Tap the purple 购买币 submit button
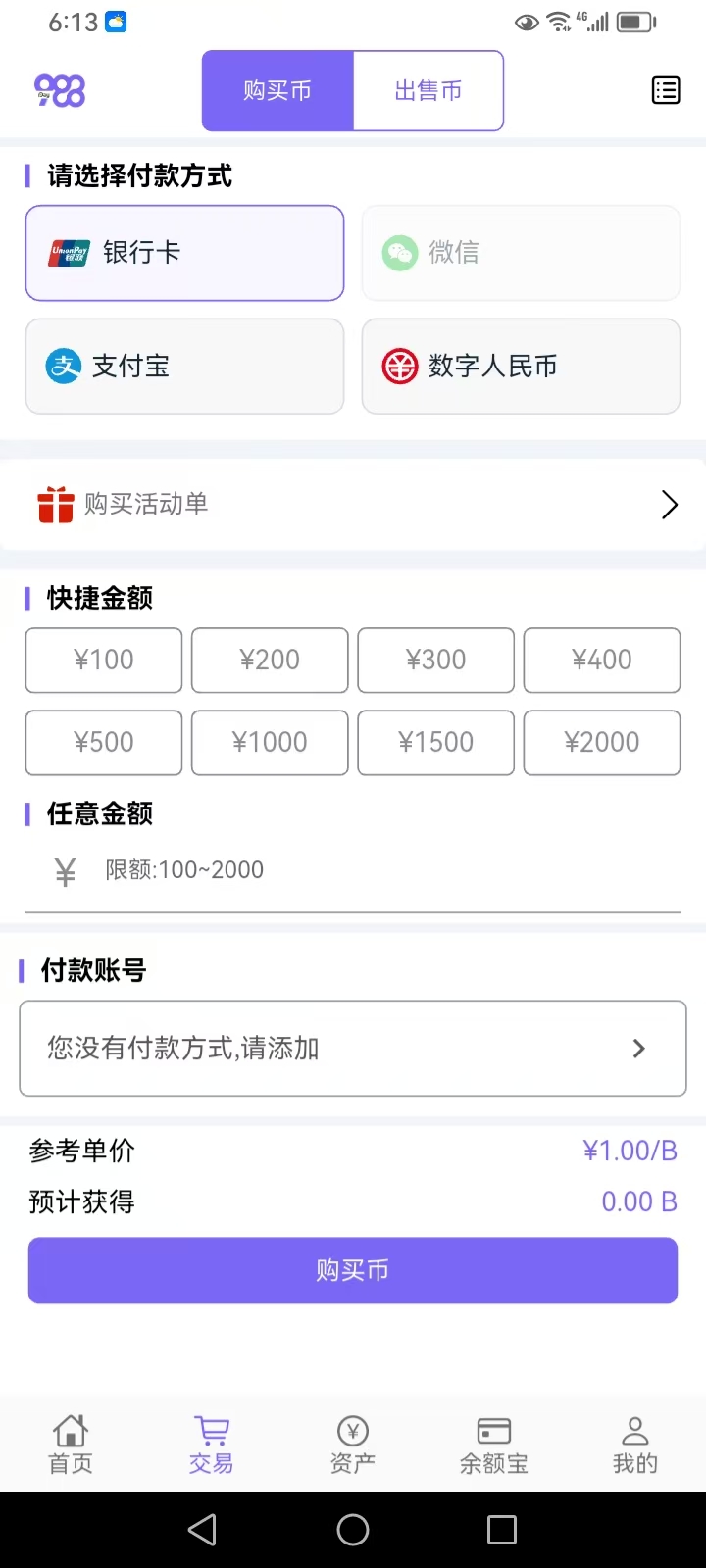Screen dimensions: 706x1568 pos(353,1270)
